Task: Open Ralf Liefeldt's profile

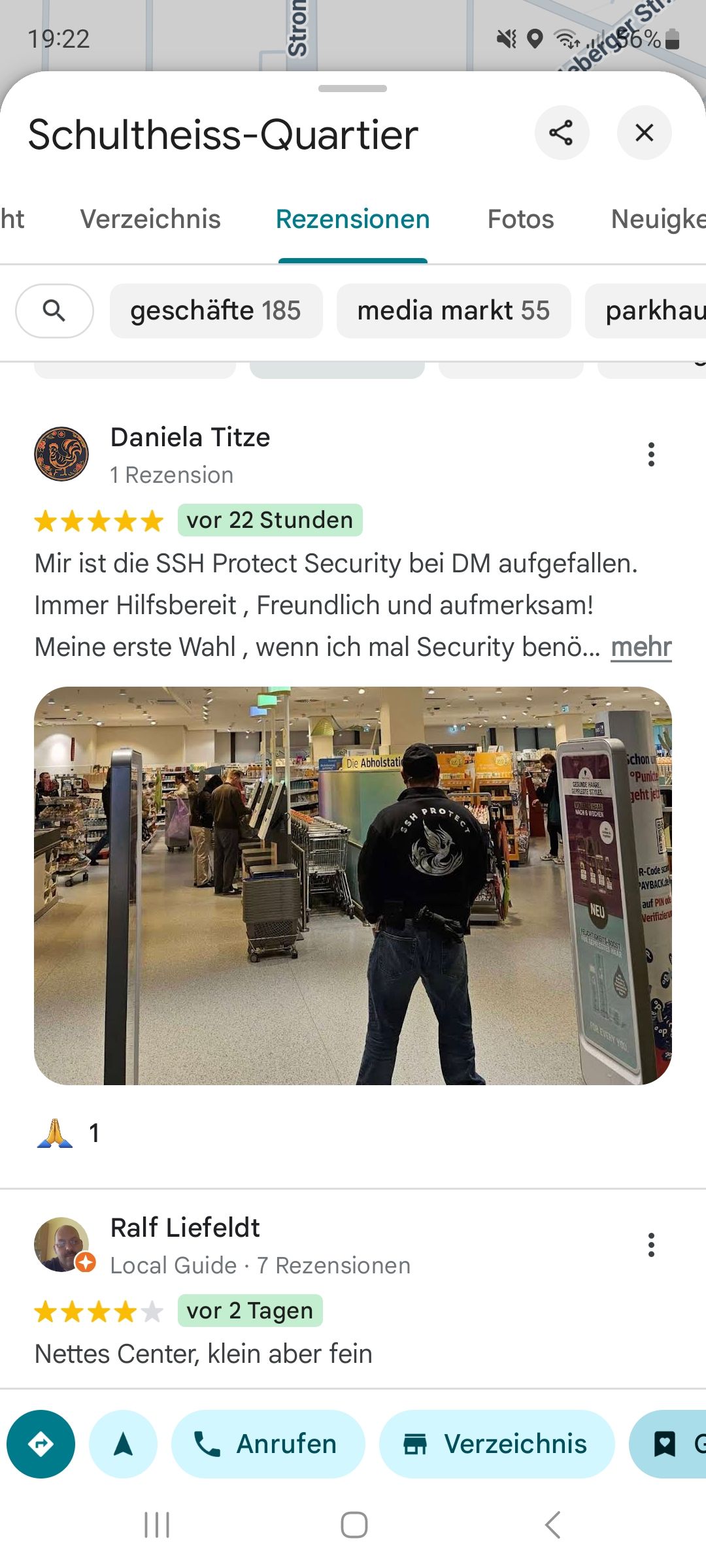Action: (185, 1228)
